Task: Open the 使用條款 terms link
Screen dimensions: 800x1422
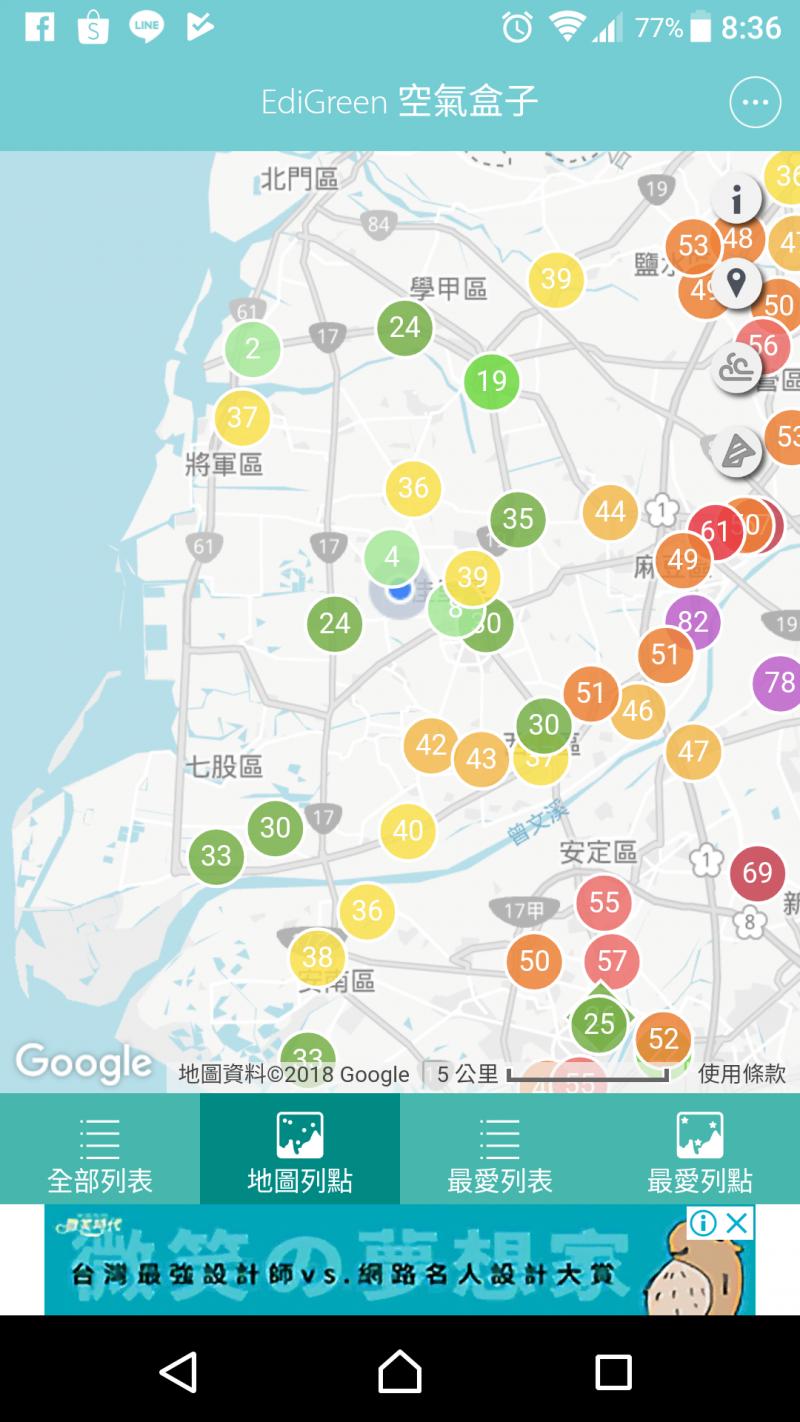Action: pos(741,1074)
